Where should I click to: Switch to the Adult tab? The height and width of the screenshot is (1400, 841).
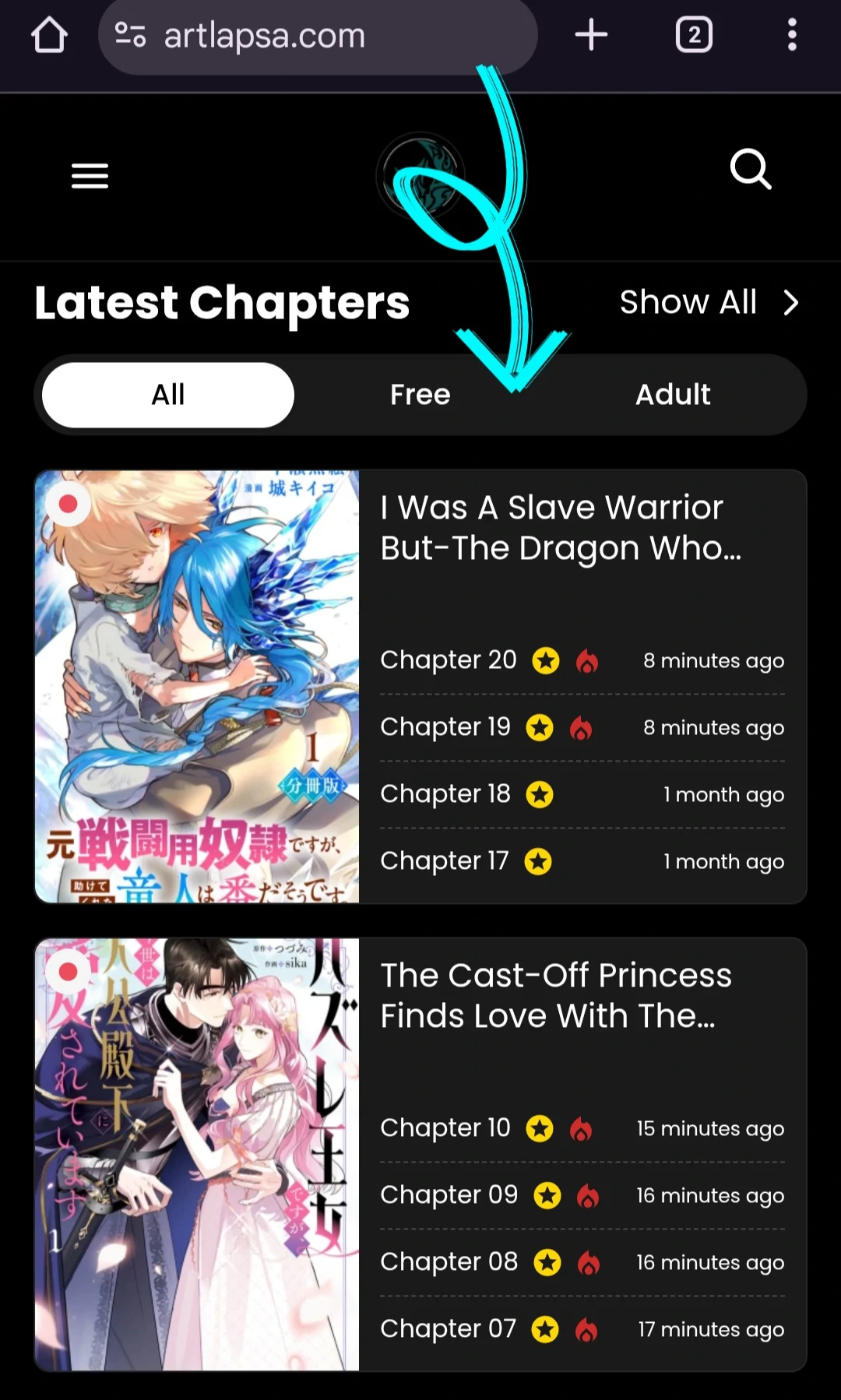tap(673, 395)
